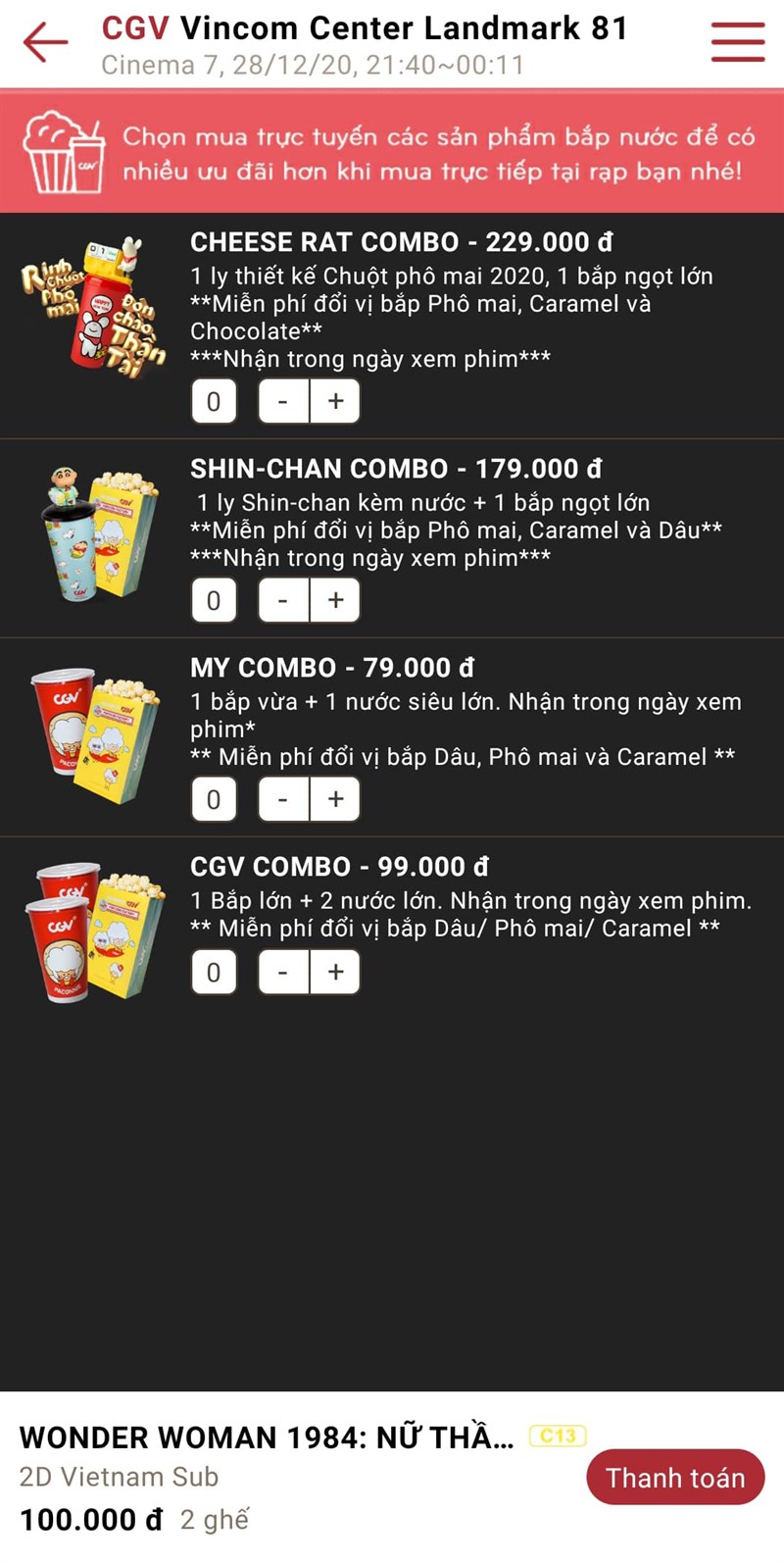This screenshot has height=1563, width=784.
Task: Decrease CGV COMBO quantity with minus
Action: click(x=282, y=972)
